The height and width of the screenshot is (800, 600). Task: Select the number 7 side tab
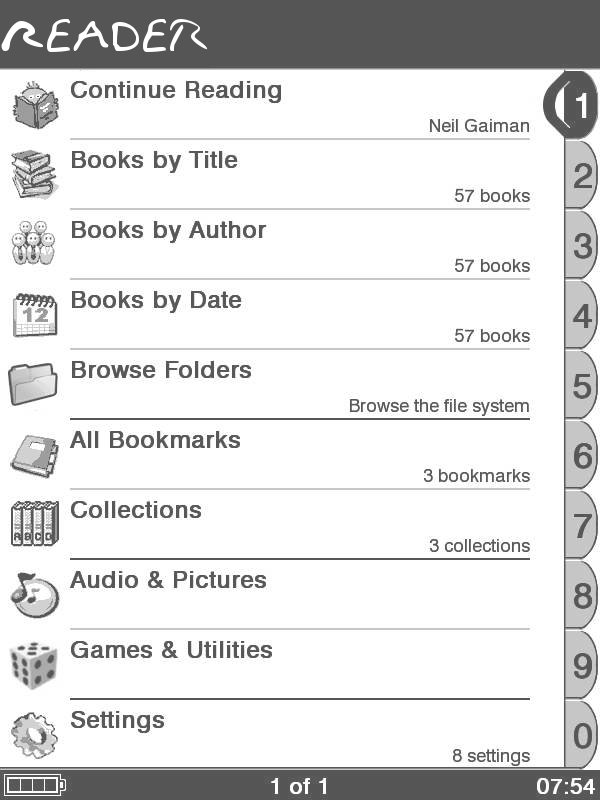coord(582,526)
